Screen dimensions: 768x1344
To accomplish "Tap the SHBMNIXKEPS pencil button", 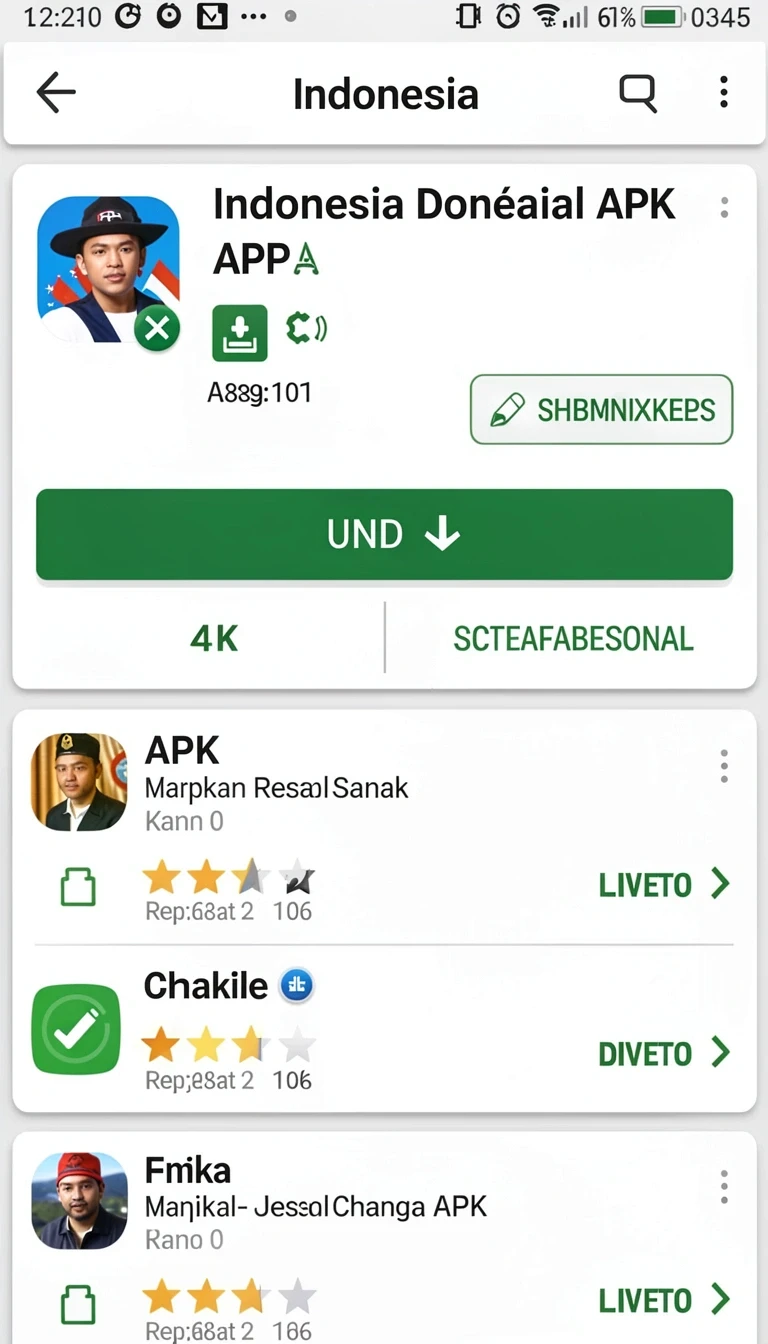I will pos(601,410).
